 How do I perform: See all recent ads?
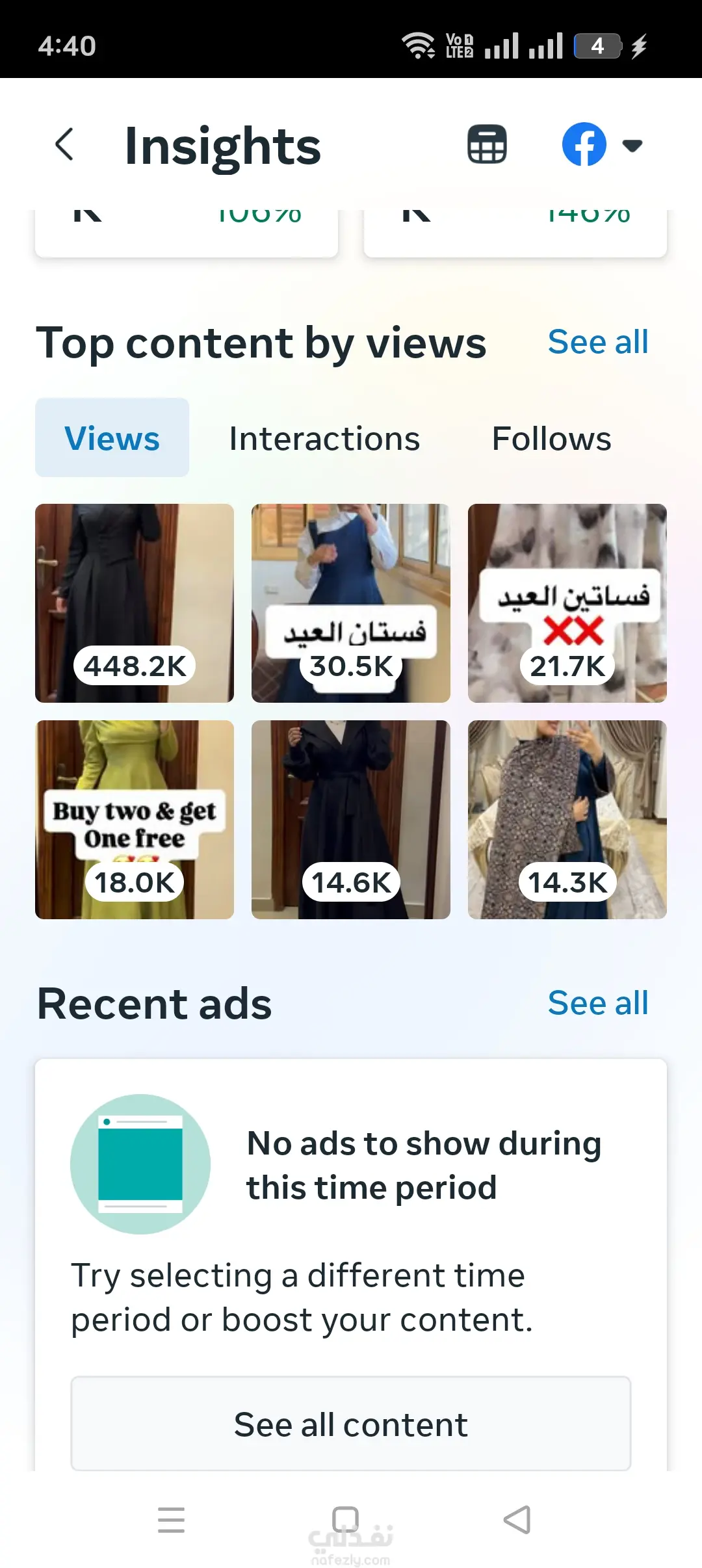tap(597, 1003)
